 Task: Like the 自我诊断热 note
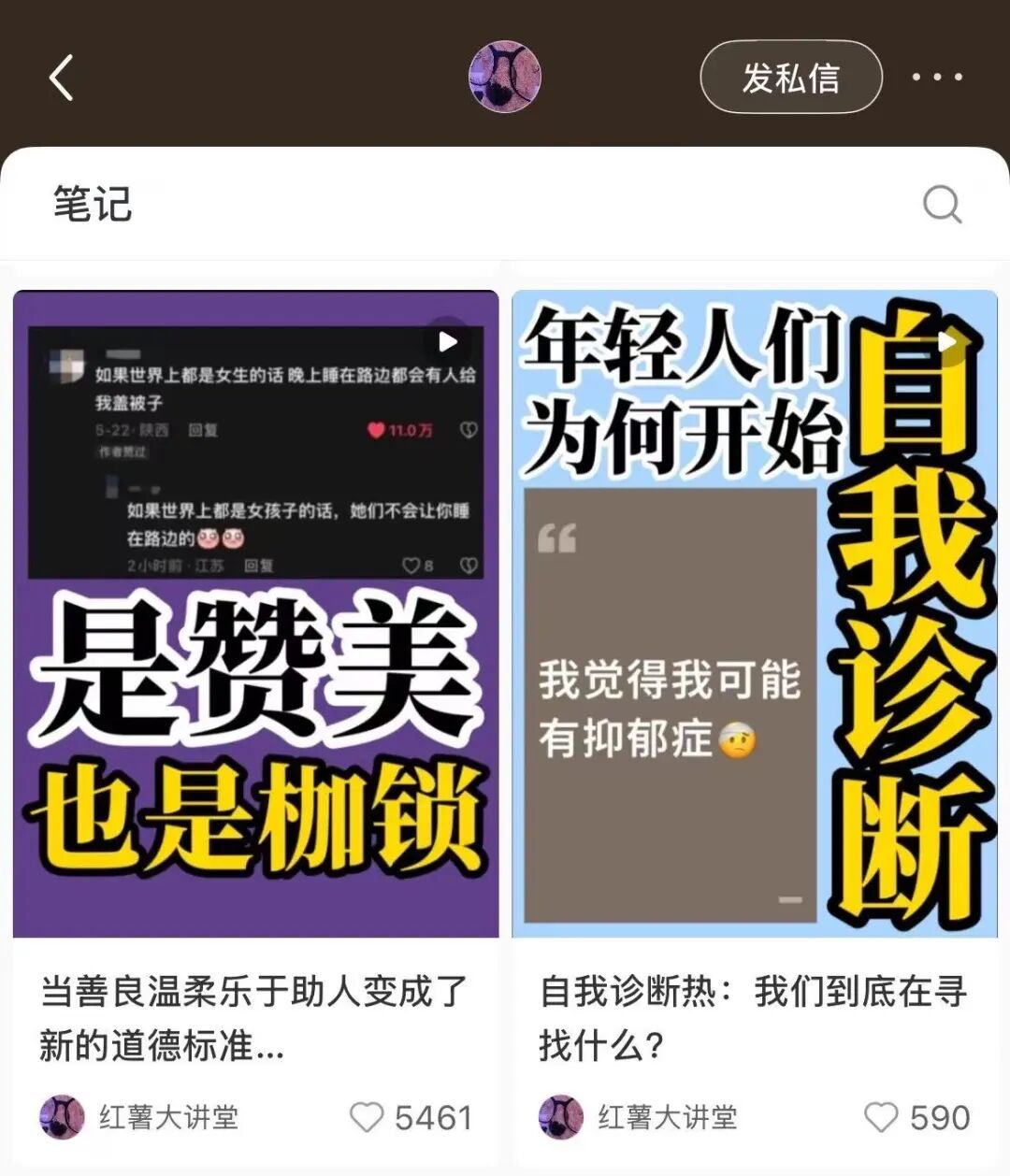[881, 1117]
